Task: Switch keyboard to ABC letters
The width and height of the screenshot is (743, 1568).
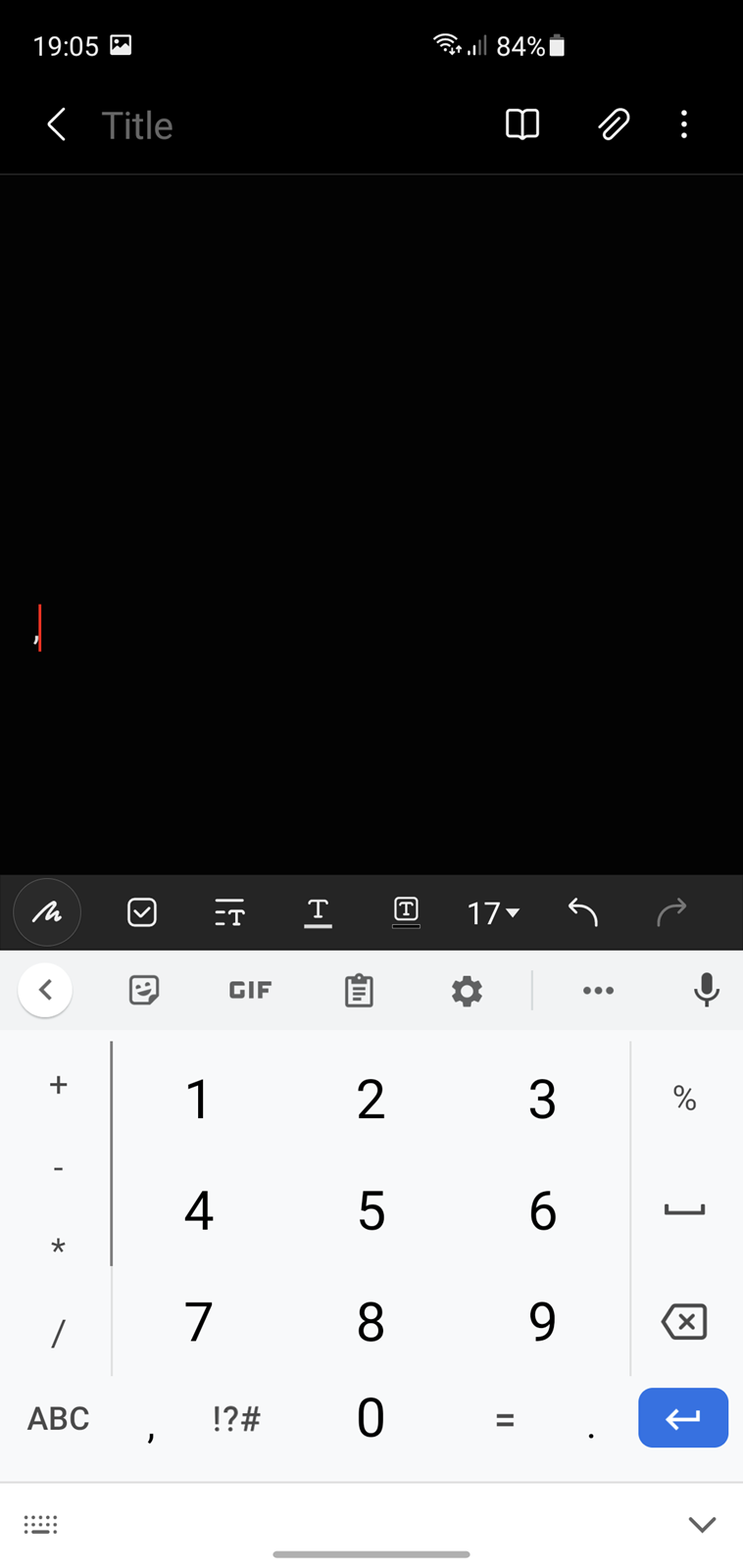Action: [x=58, y=1418]
